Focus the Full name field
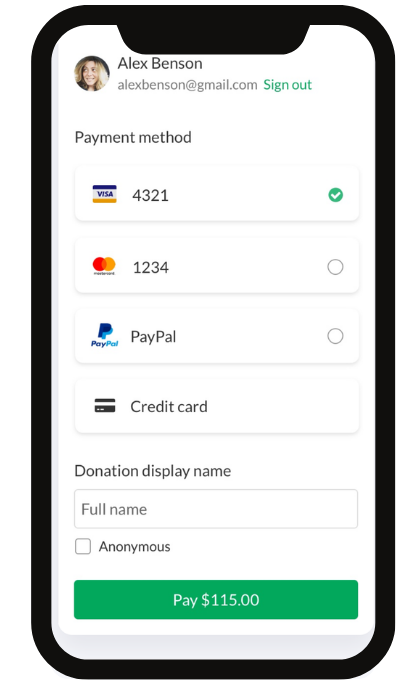 pyautogui.click(x=216, y=509)
